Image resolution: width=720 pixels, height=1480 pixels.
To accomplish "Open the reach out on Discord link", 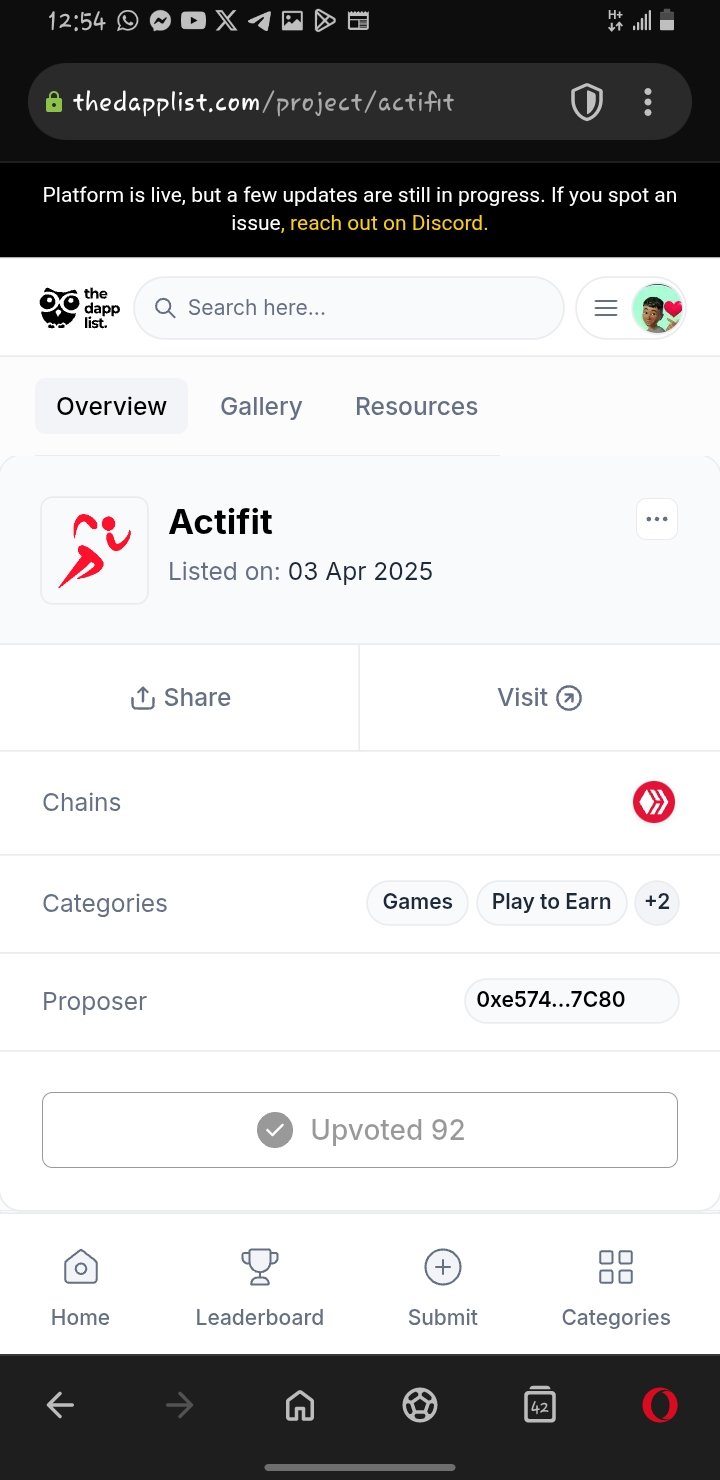I will pyautogui.click(x=388, y=223).
